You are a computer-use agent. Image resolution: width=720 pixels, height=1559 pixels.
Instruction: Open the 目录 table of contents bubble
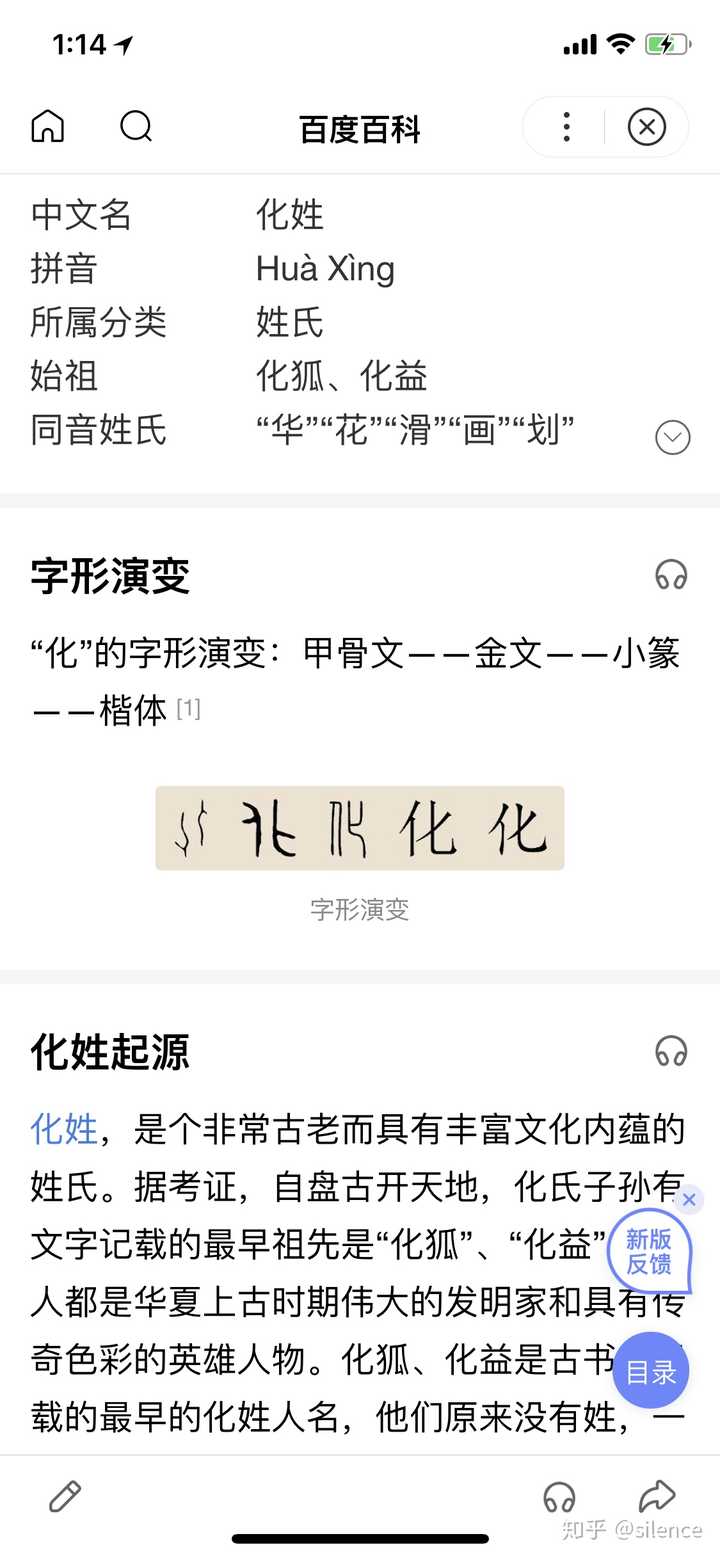point(651,1371)
